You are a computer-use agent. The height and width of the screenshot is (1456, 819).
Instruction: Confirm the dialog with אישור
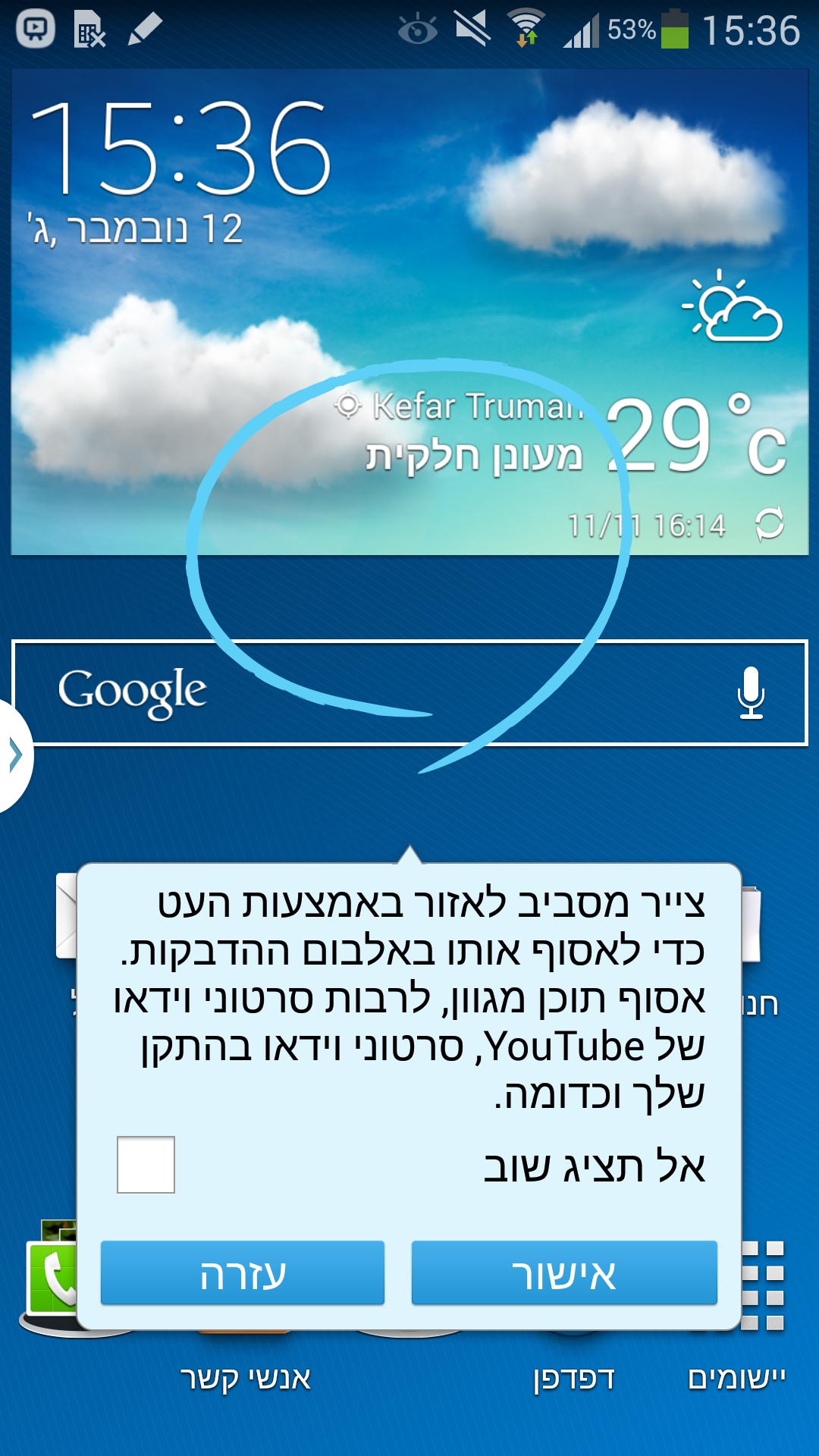point(563,1273)
